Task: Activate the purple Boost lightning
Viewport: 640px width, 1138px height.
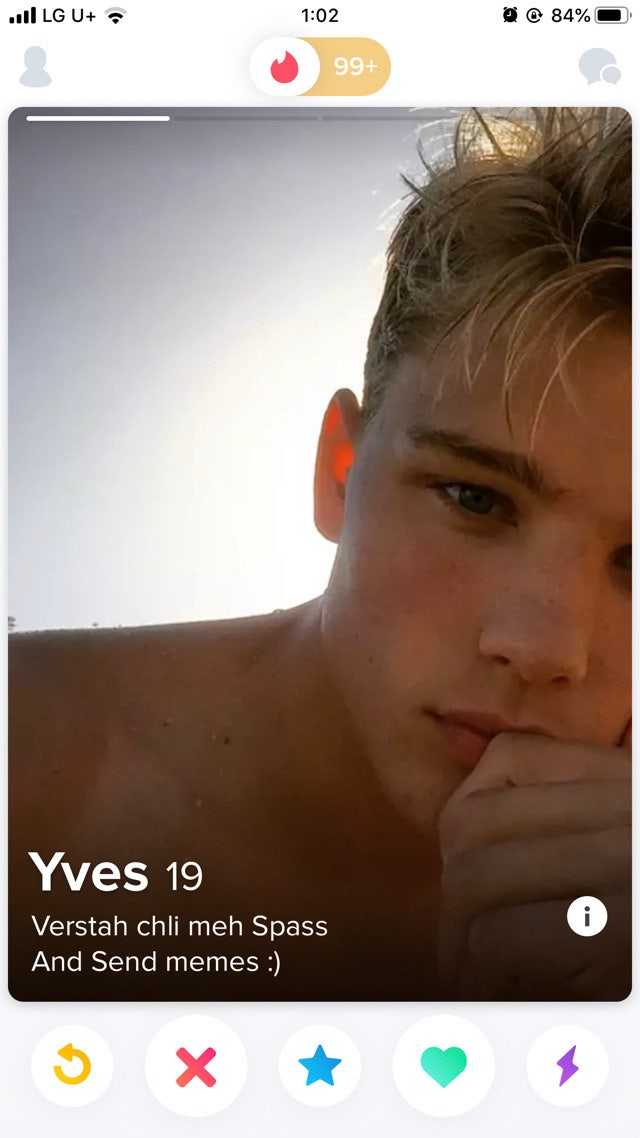Action: click(x=567, y=1066)
